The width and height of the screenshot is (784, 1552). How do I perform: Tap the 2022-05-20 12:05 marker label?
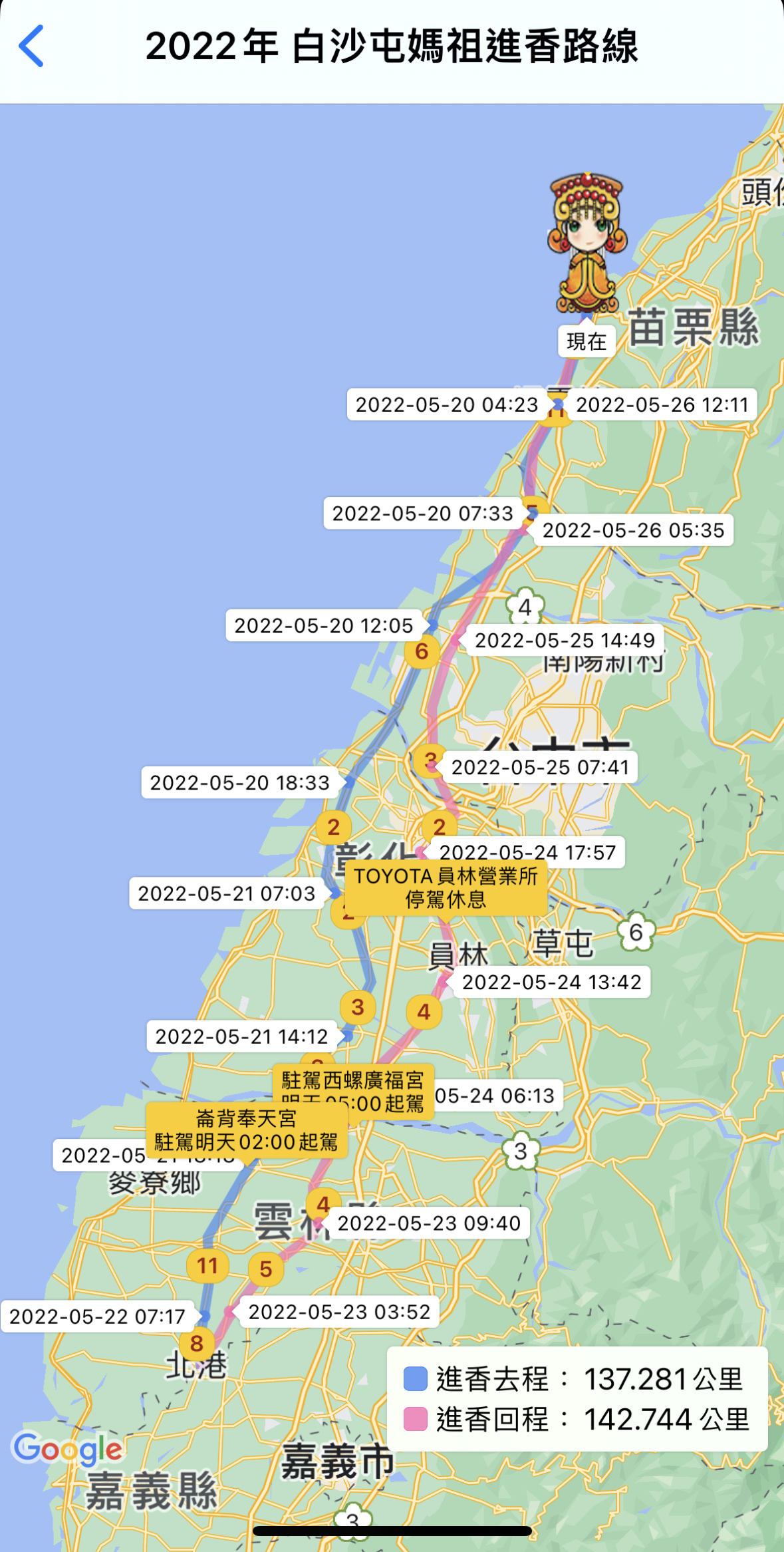pos(324,625)
